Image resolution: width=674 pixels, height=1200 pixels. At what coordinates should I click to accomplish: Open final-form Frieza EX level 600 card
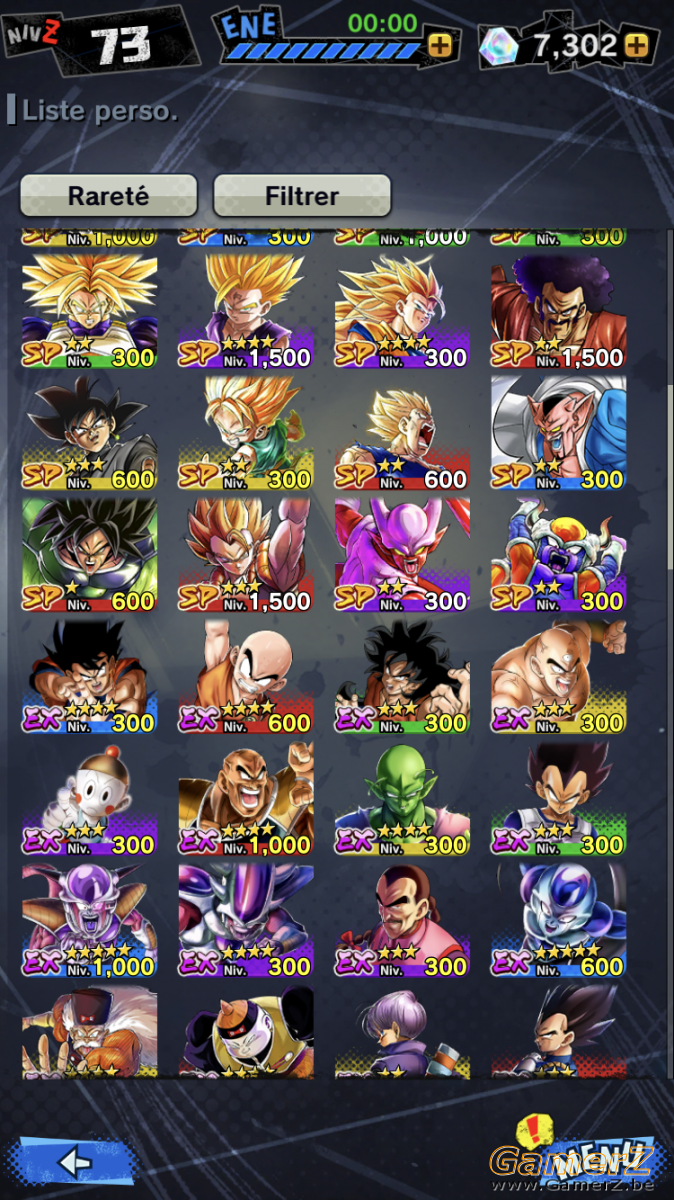pos(558,920)
